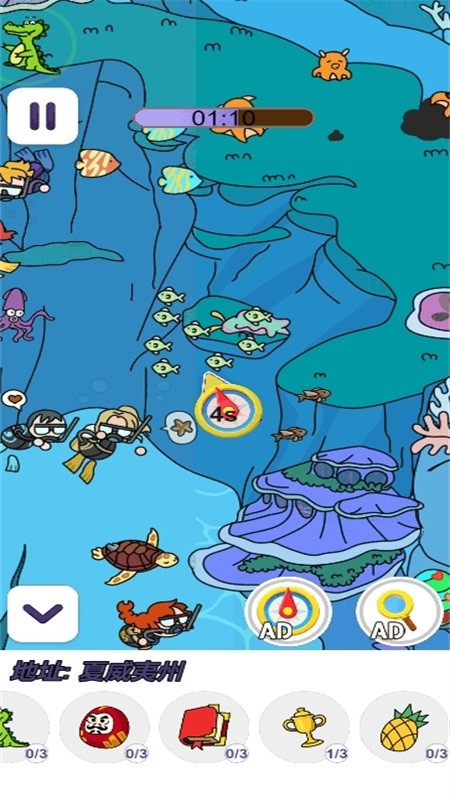
Task: Select the pineapple target item
Action: tap(404, 727)
